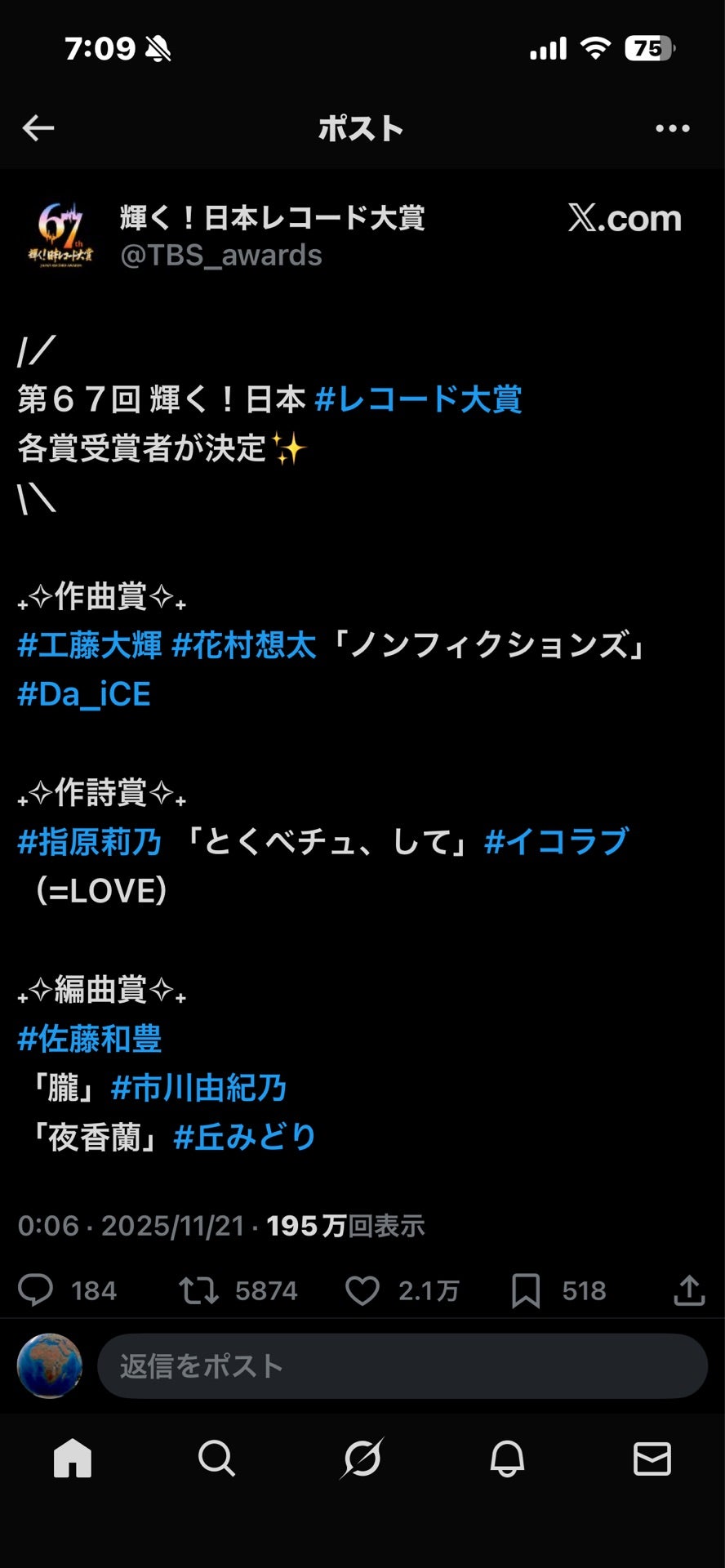
Task: Like this post with the heart
Action: (362, 1290)
